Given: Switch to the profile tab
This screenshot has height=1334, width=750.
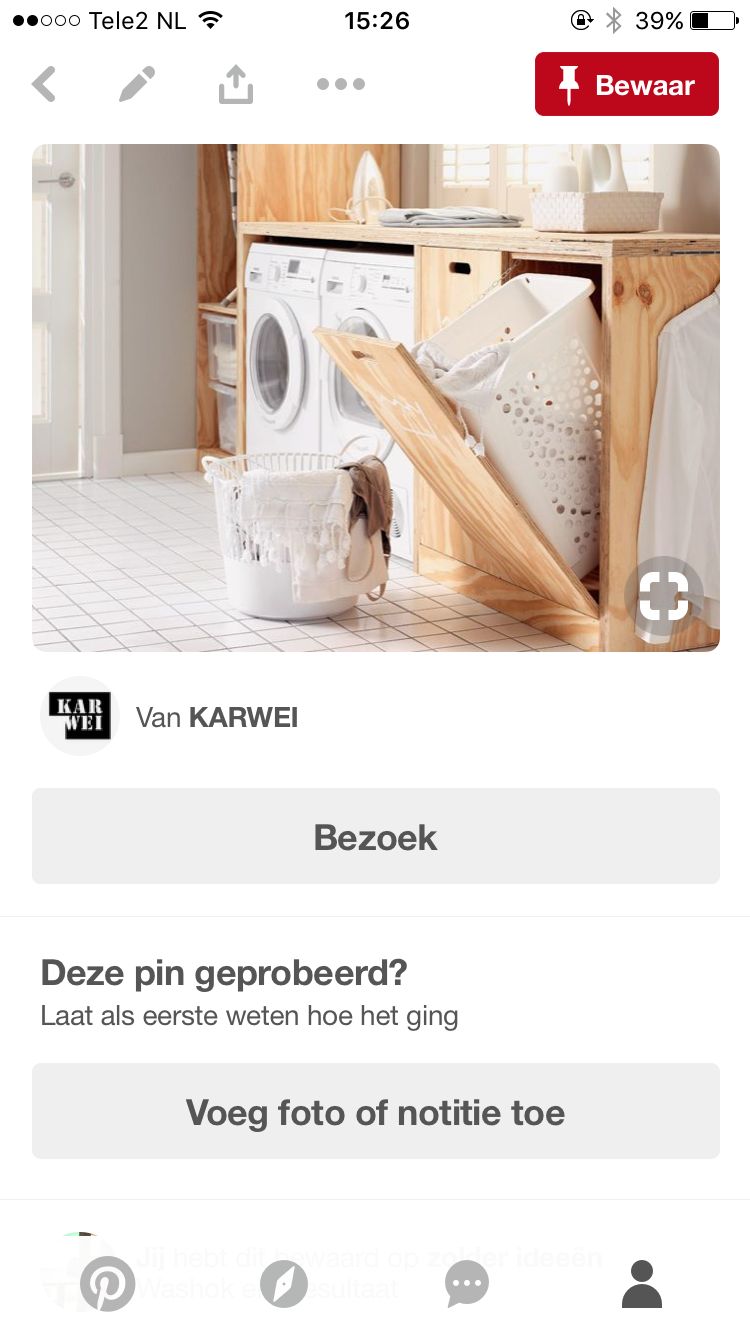Looking at the screenshot, I should point(642,1283).
